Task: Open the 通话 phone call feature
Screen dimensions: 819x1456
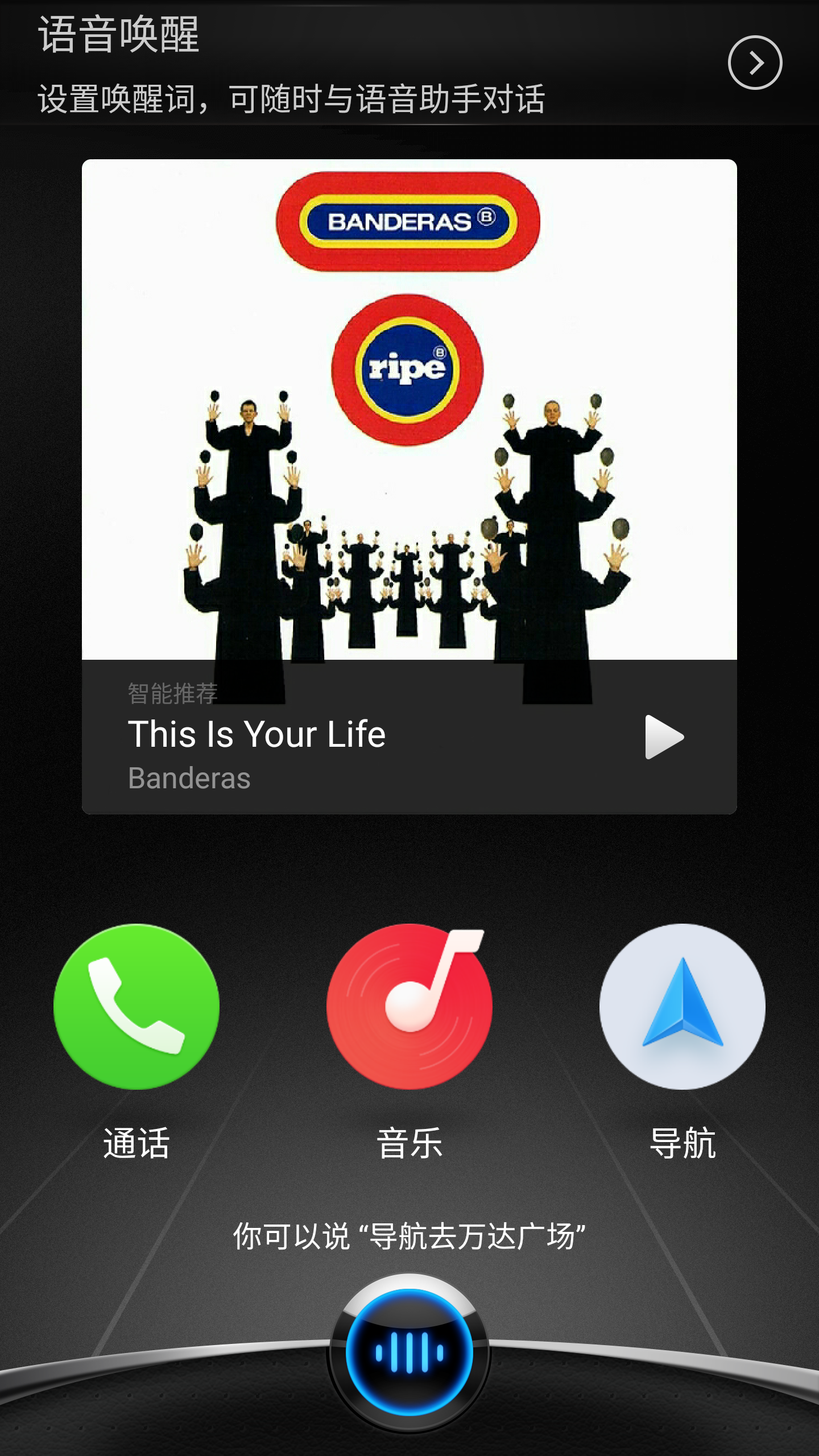Action: 136,1007
